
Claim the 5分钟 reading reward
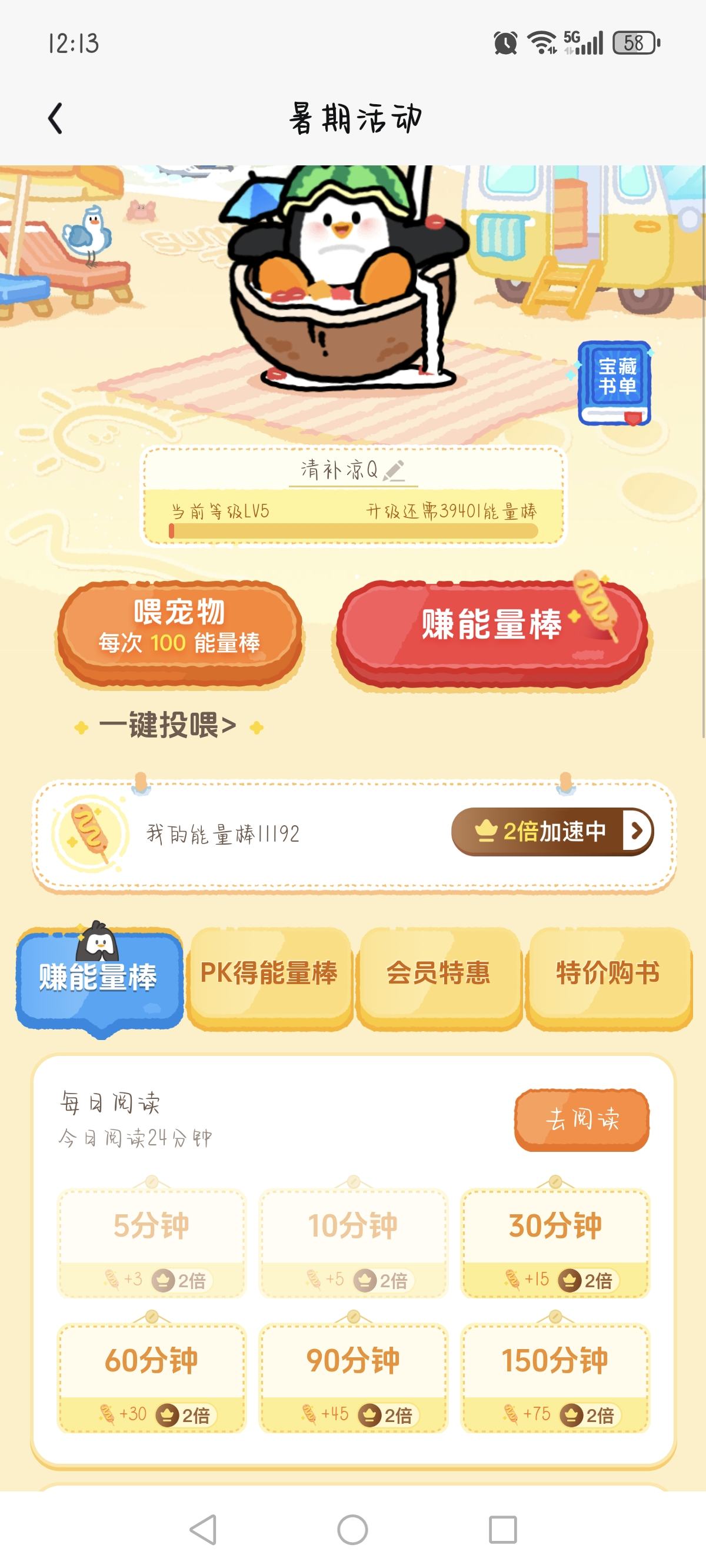(152, 1243)
